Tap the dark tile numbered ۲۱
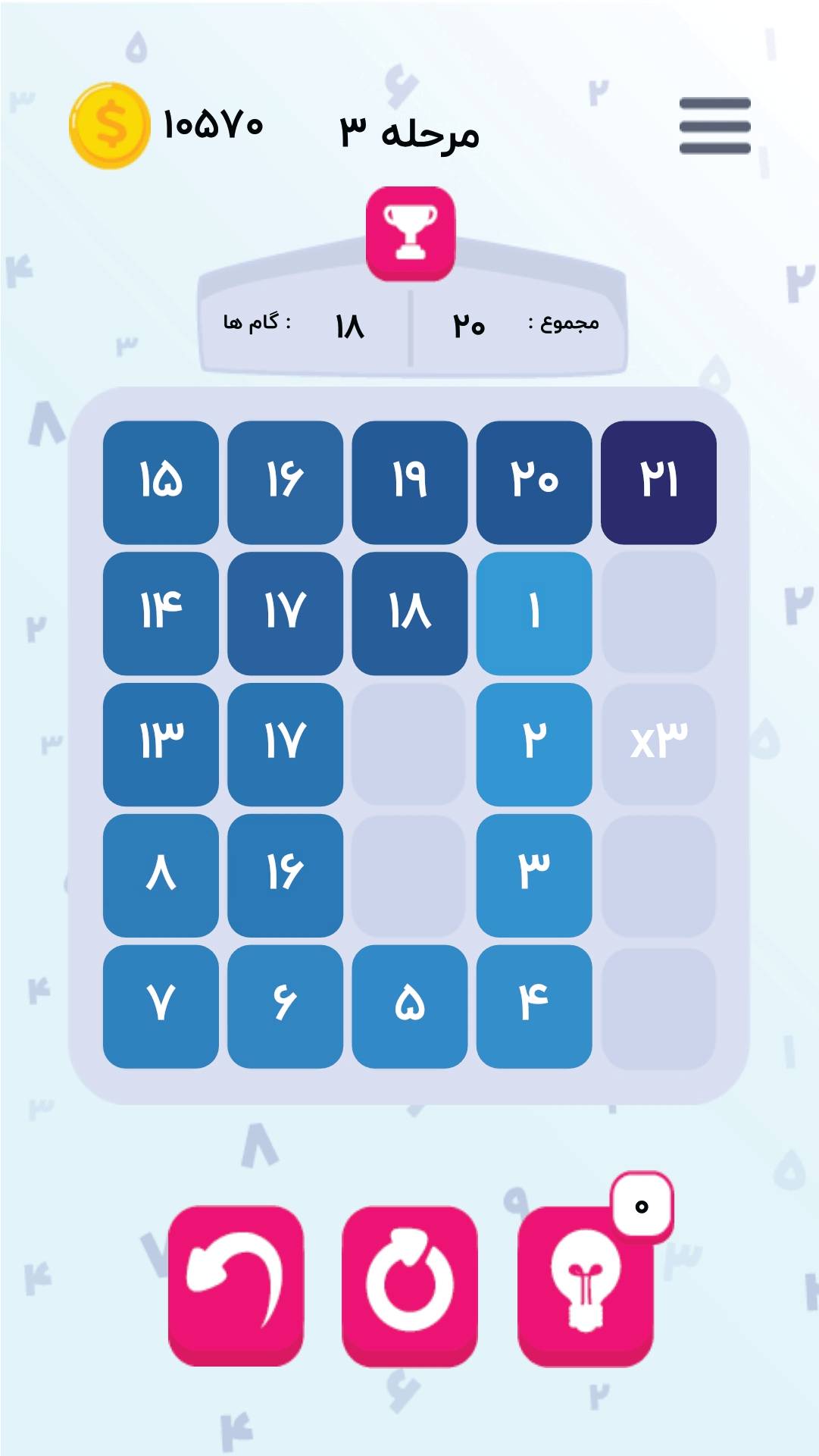Image resolution: width=819 pixels, height=1456 pixels. point(658,482)
